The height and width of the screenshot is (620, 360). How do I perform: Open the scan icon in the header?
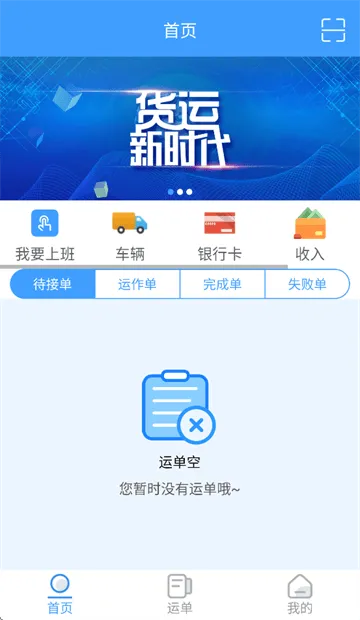pyautogui.click(x=333, y=30)
